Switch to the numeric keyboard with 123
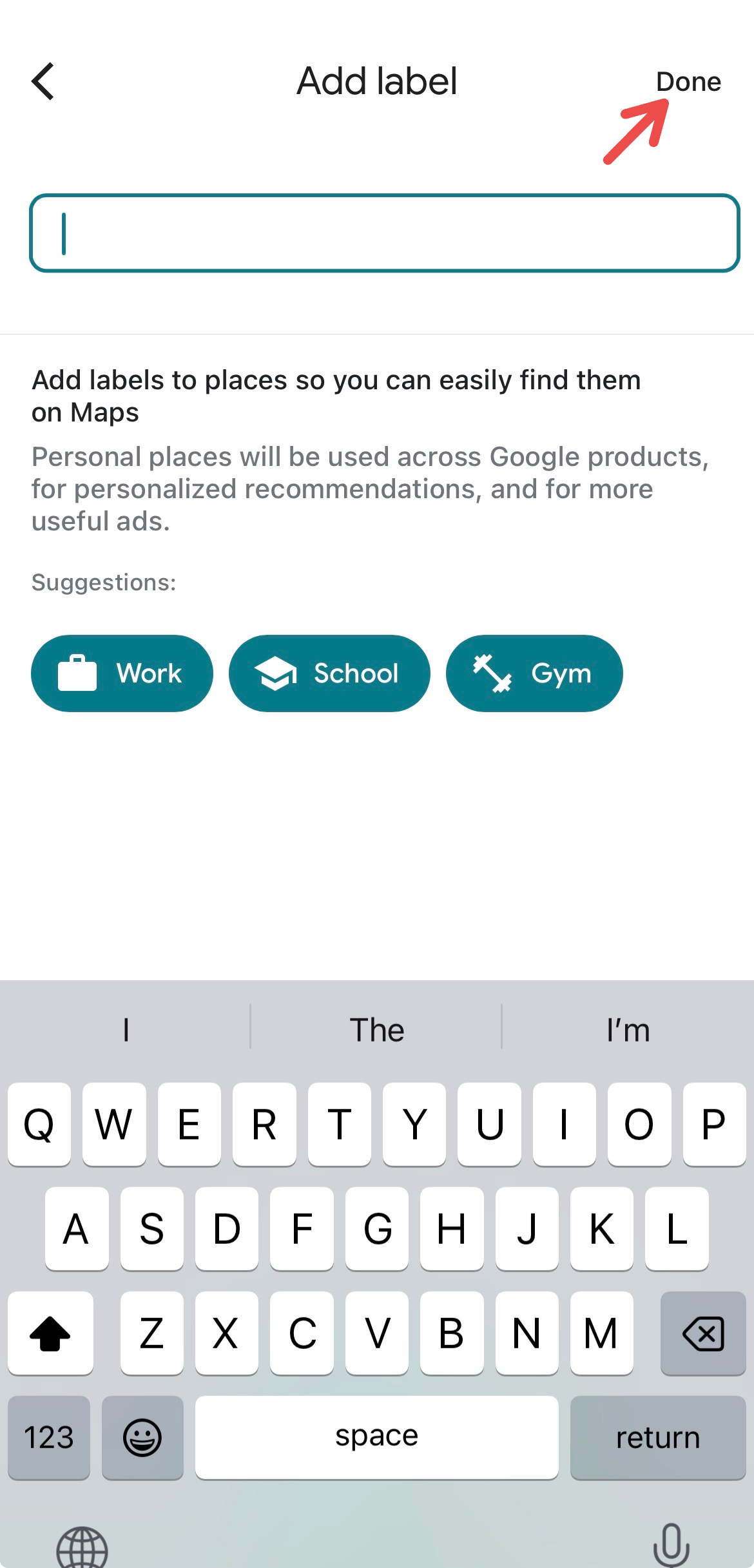 click(x=49, y=1437)
